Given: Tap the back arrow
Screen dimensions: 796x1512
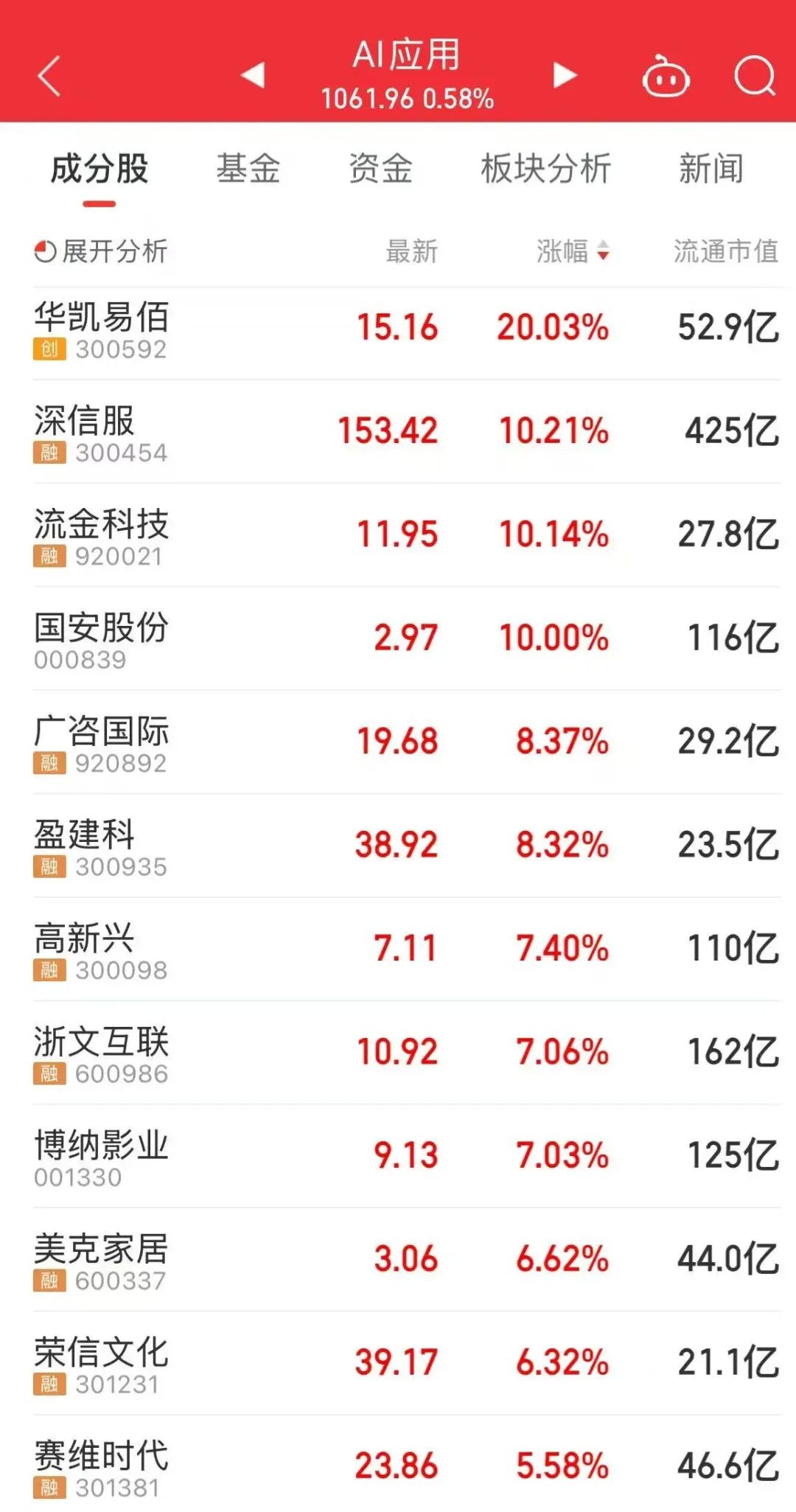Looking at the screenshot, I should (x=49, y=76).
